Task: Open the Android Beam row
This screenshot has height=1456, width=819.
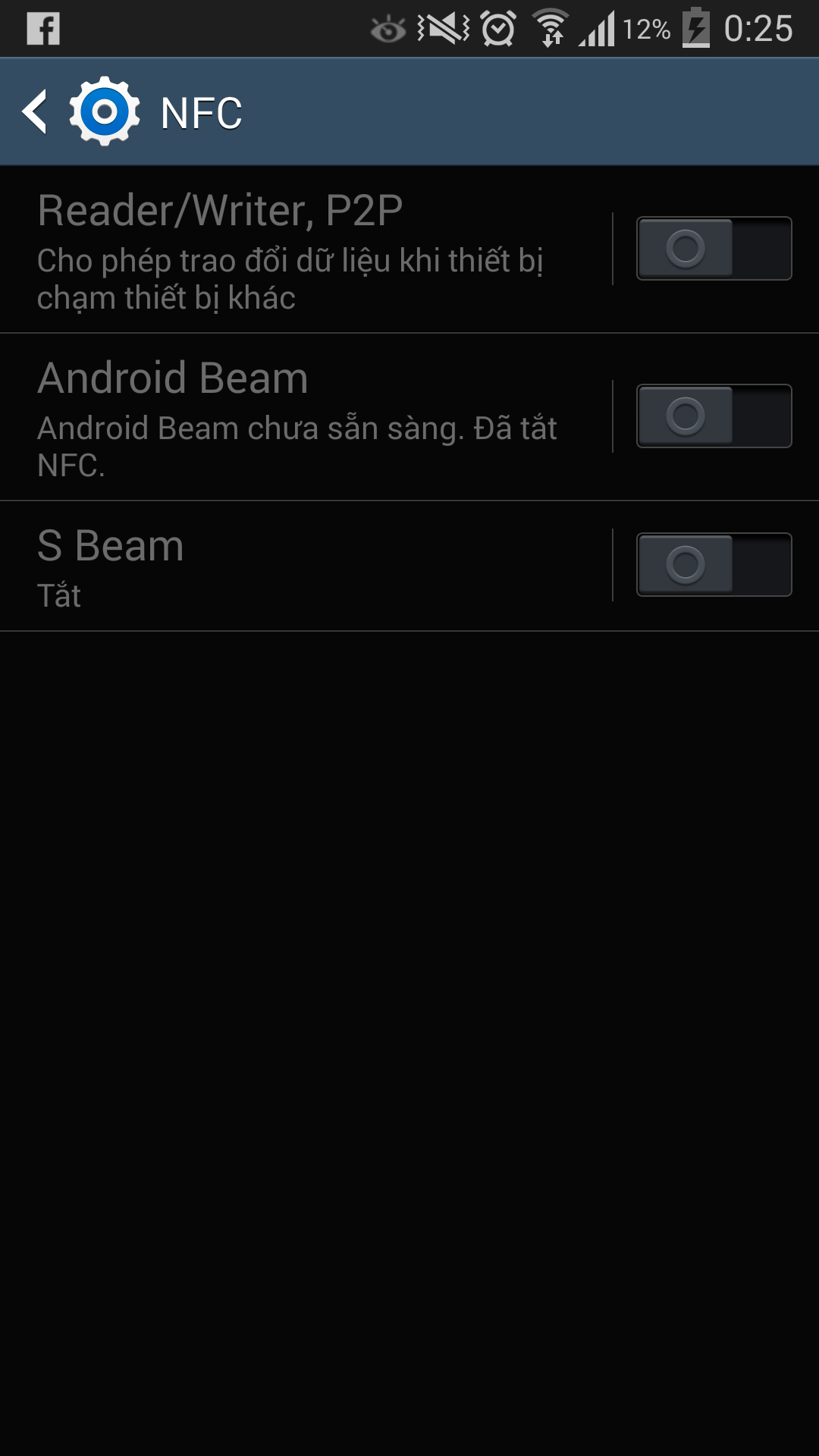Action: [x=306, y=417]
